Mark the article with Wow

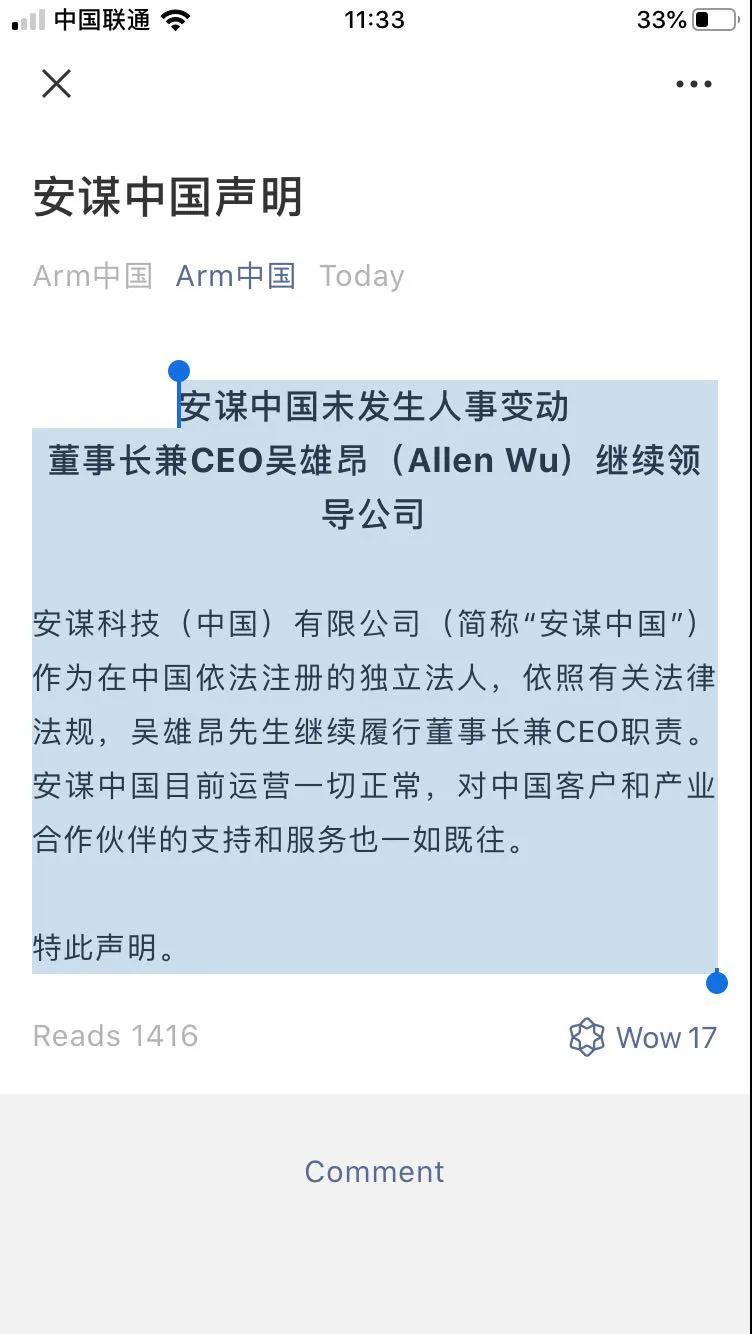click(x=643, y=1037)
